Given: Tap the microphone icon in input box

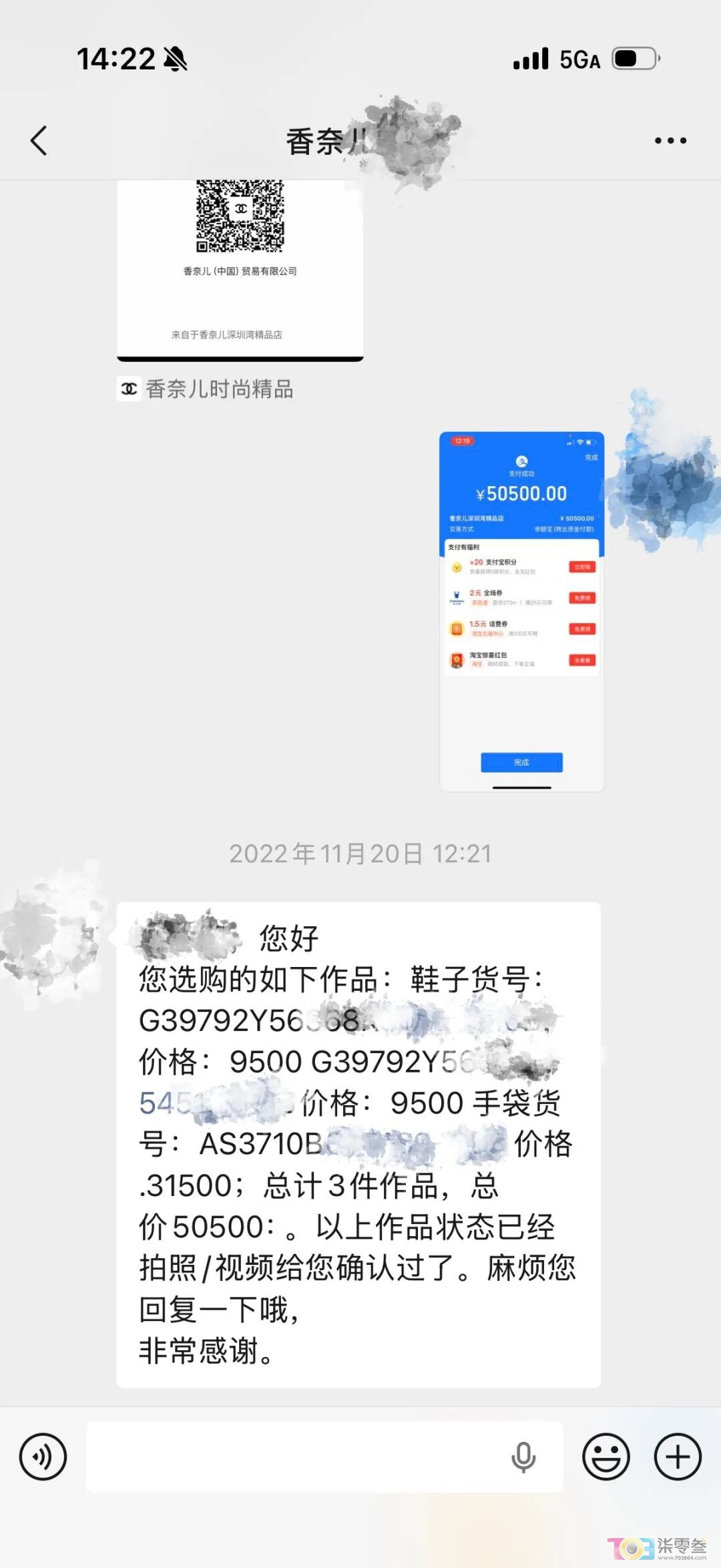Looking at the screenshot, I should pyautogui.click(x=523, y=1457).
